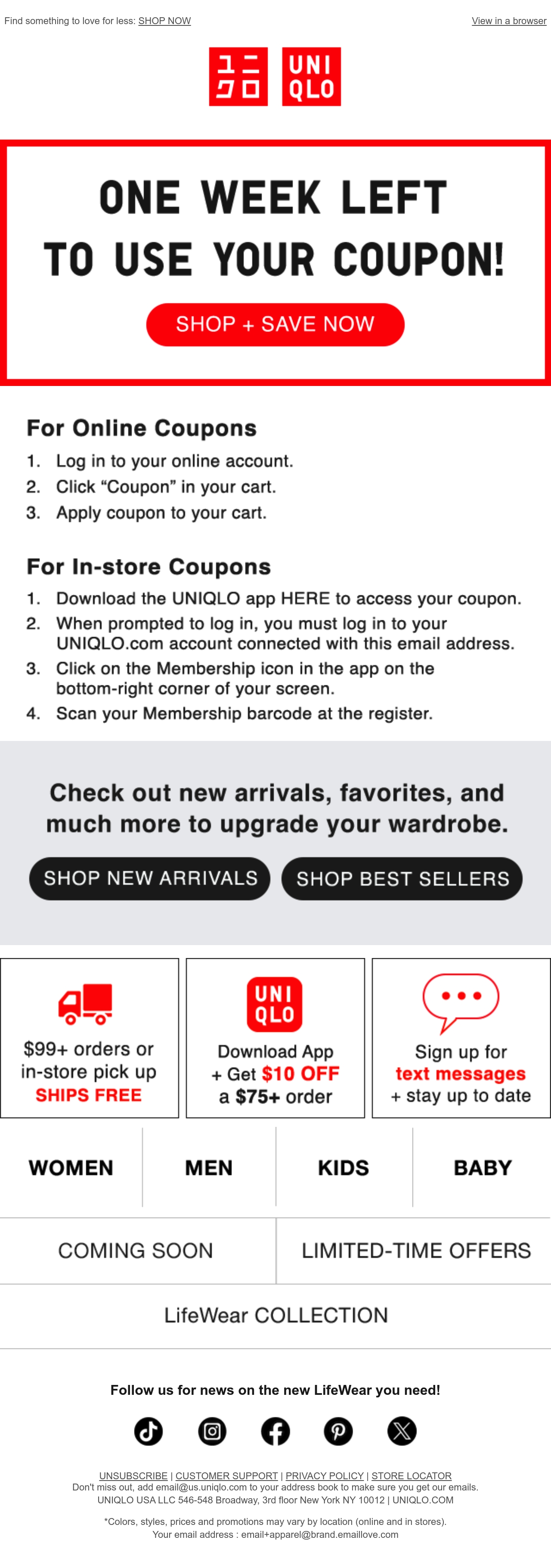The width and height of the screenshot is (551, 1568).
Task: Select the BABY category
Action: pos(482,1167)
